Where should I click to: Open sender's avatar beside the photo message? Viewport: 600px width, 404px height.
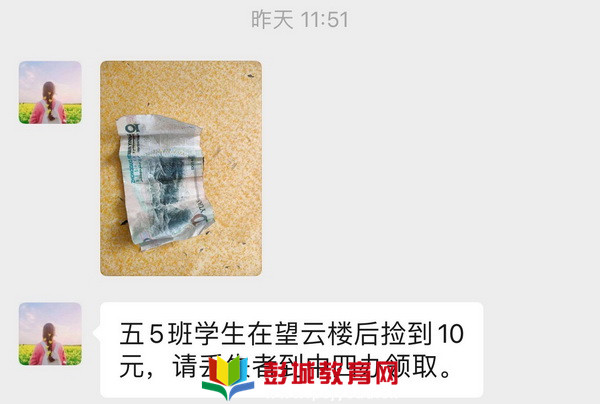50,92
